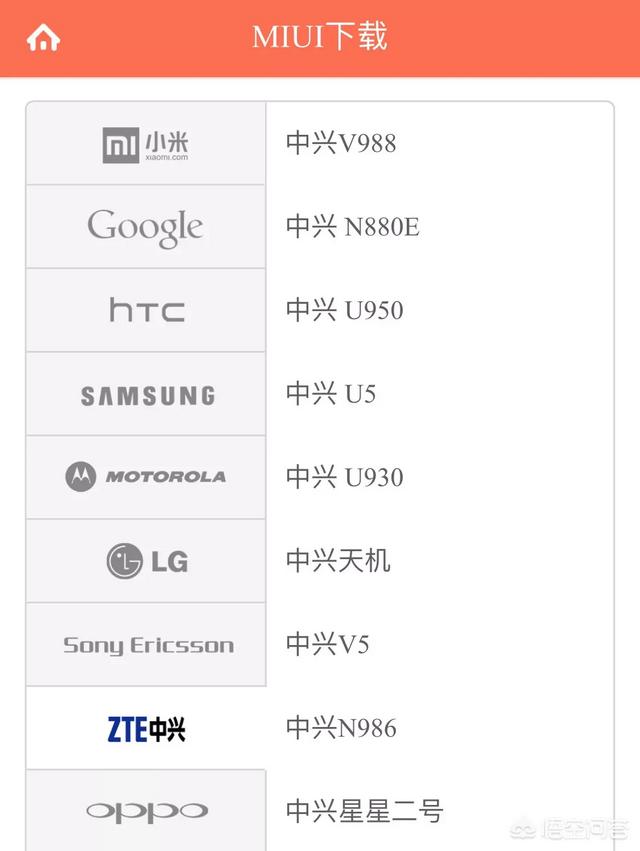Choose the 中兴星星二号 model
This screenshot has height=851, width=640.
(364, 811)
